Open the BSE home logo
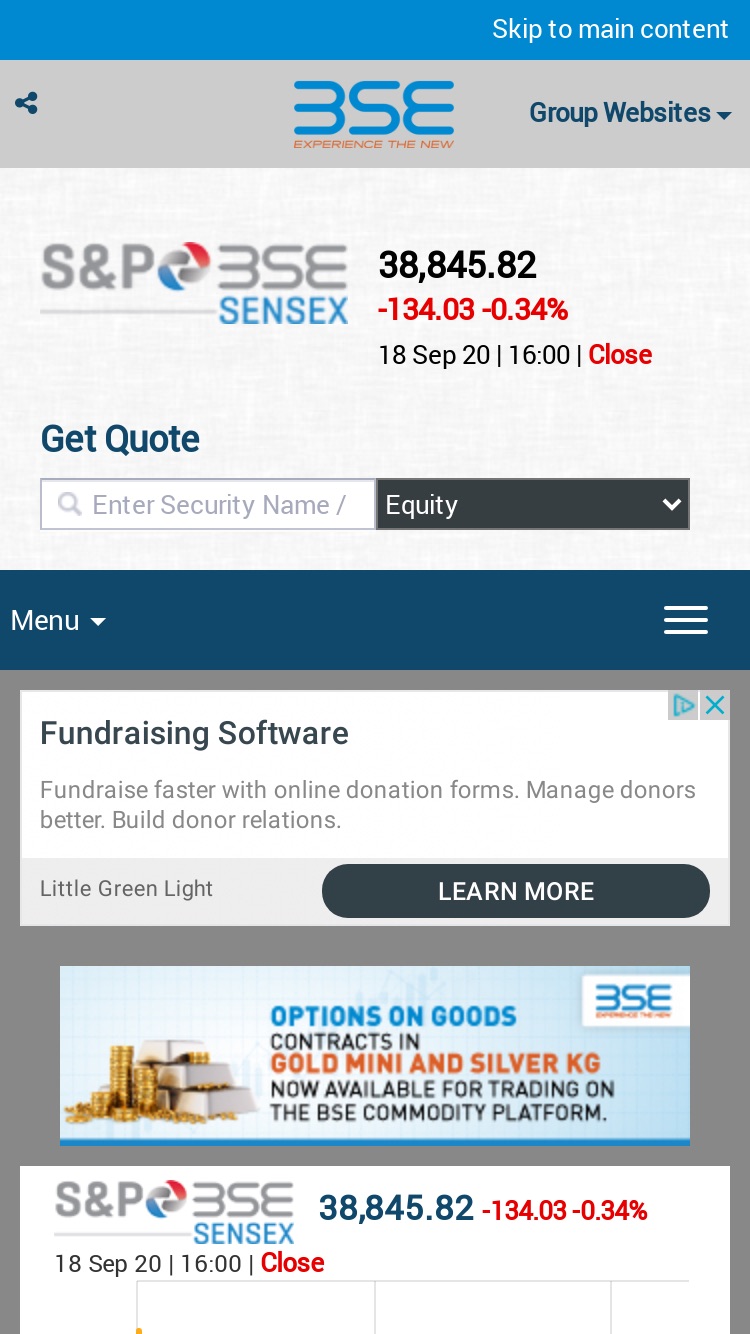750x1334 pixels. click(x=374, y=114)
